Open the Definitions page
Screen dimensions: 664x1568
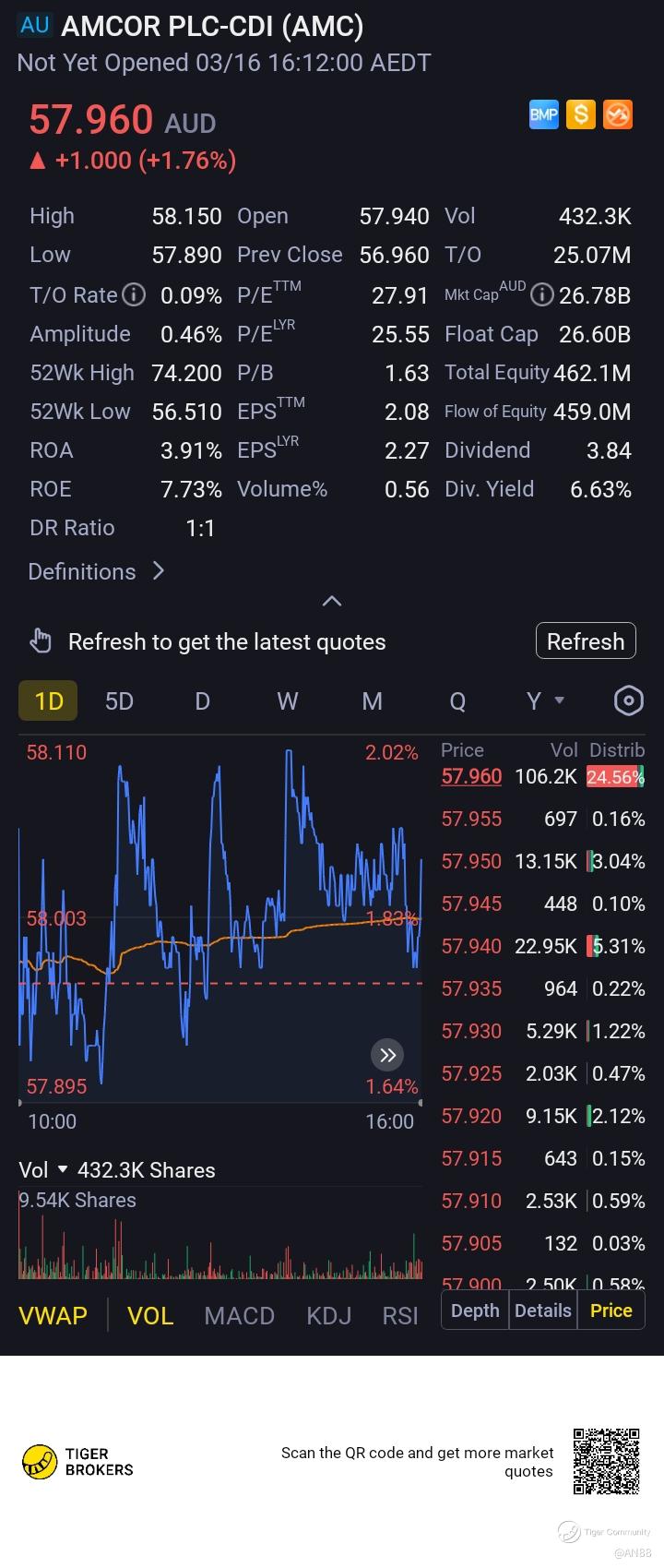(x=96, y=571)
